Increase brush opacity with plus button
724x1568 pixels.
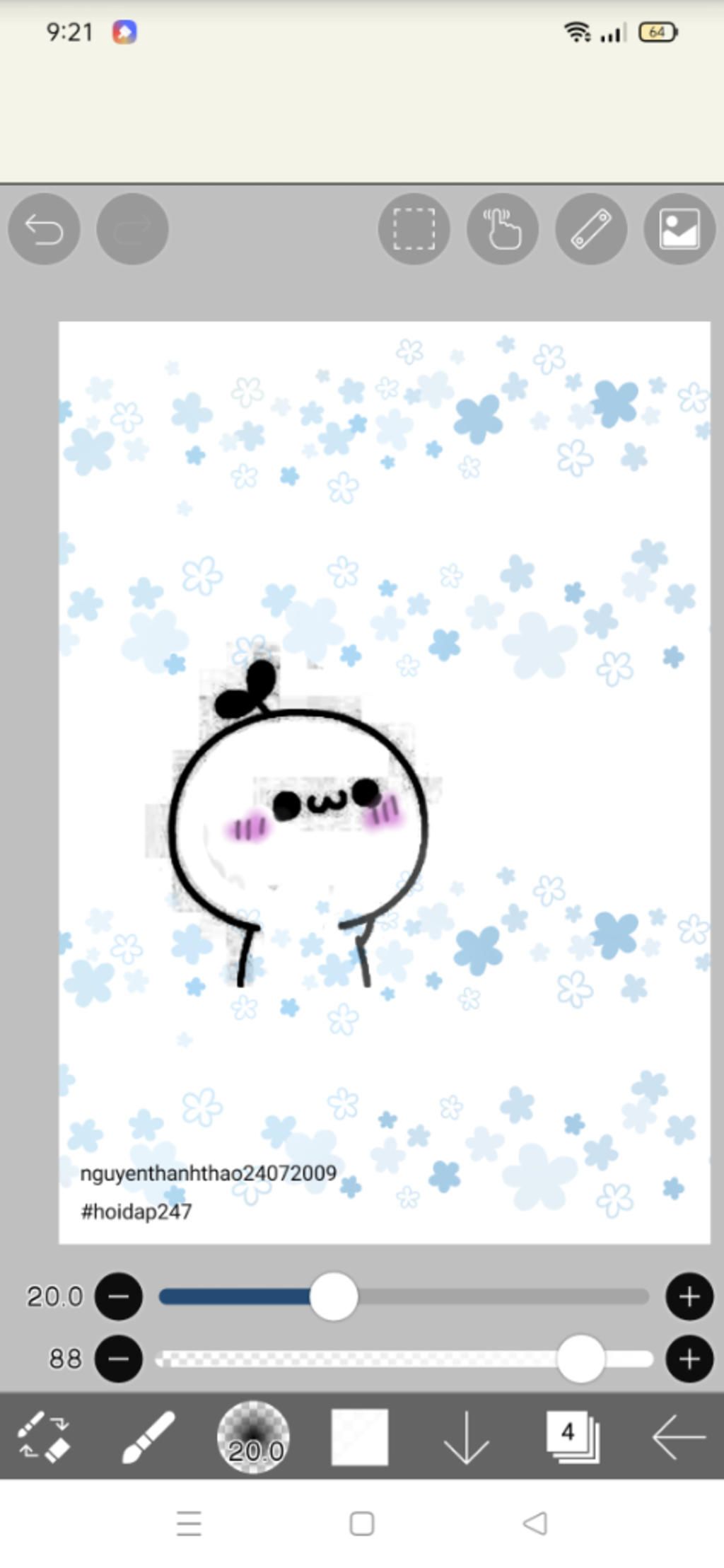coord(689,1359)
